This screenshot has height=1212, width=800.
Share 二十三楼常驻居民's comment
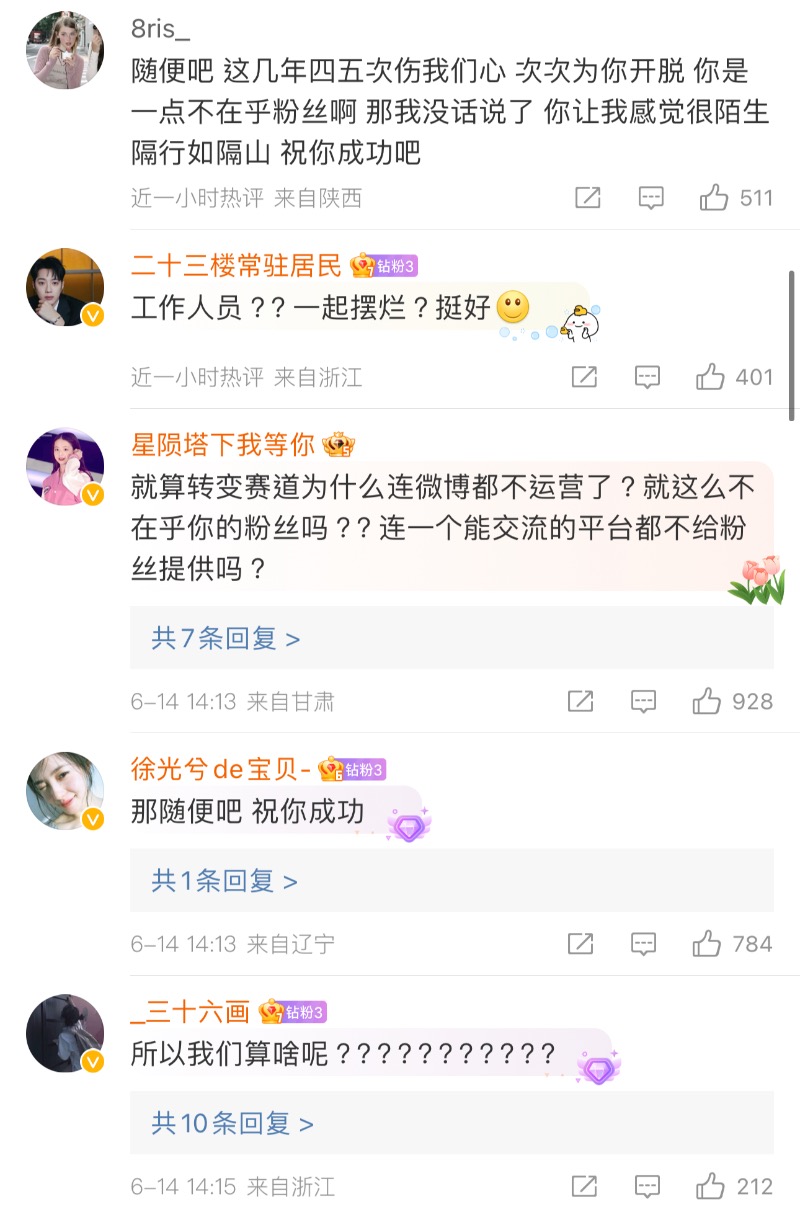point(584,377)
